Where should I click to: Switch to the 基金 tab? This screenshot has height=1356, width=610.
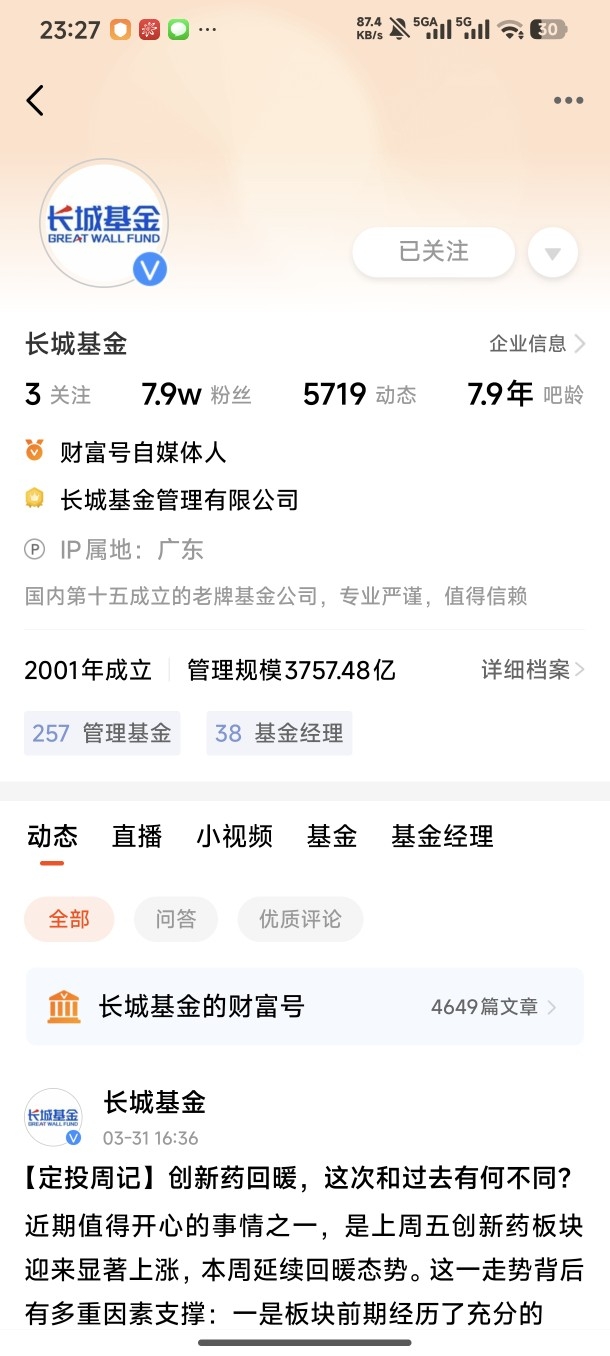coord(332,836)
